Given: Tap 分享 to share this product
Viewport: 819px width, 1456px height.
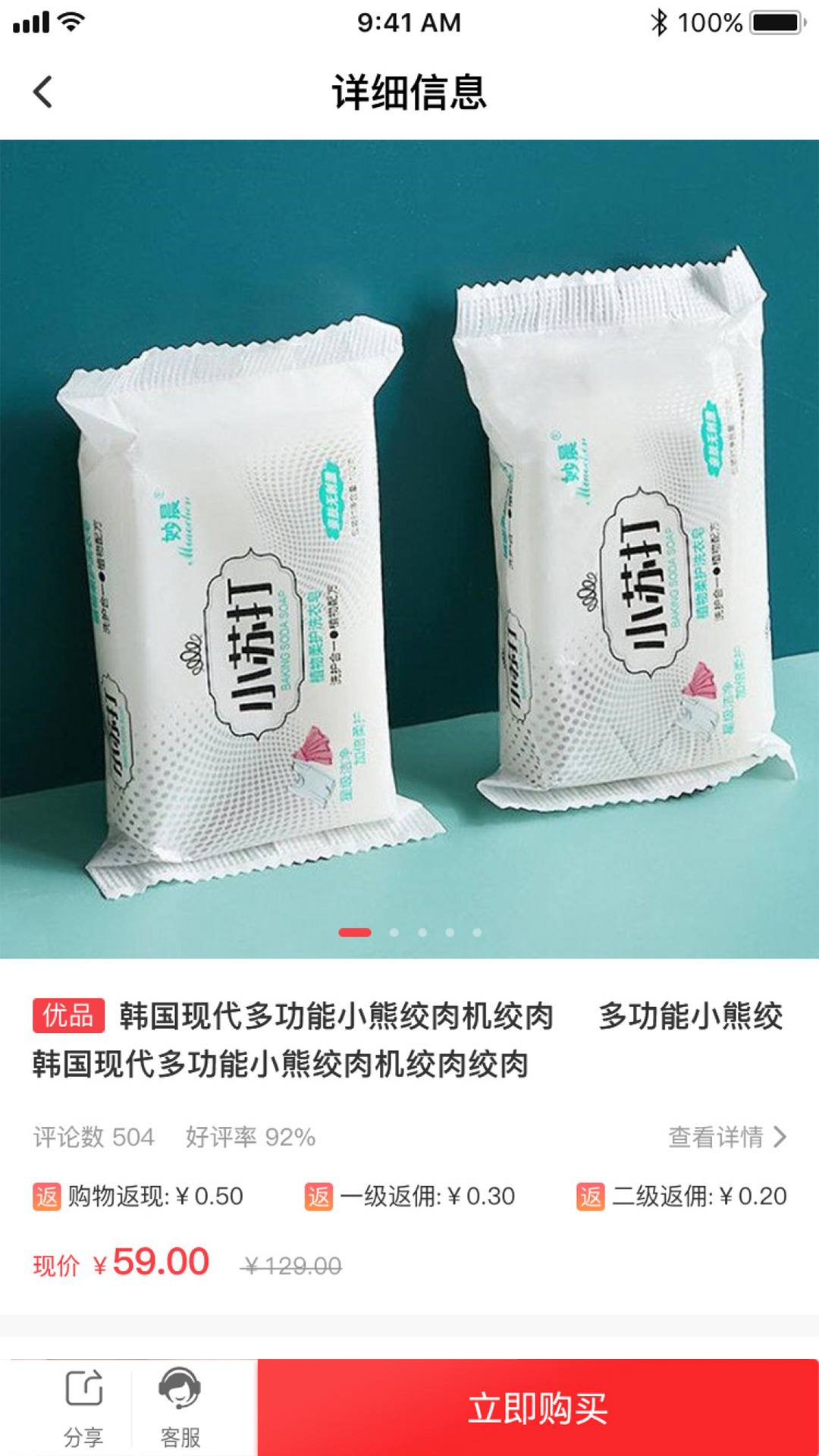Looking at the screenshot, I should (x=83, y=1407).
